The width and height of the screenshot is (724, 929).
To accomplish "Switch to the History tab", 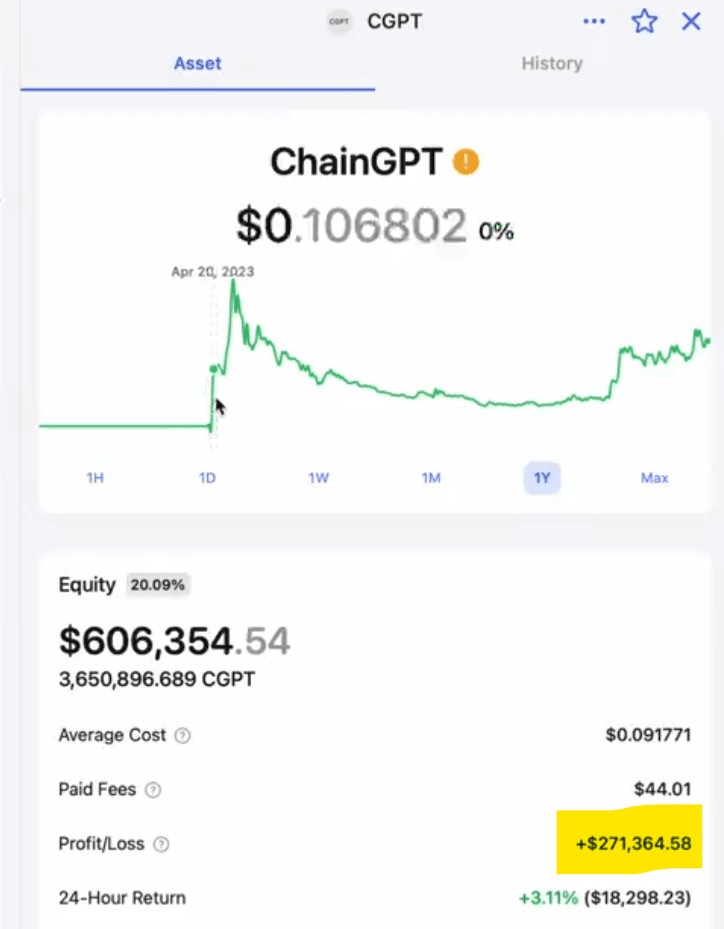I will (551, 63).
